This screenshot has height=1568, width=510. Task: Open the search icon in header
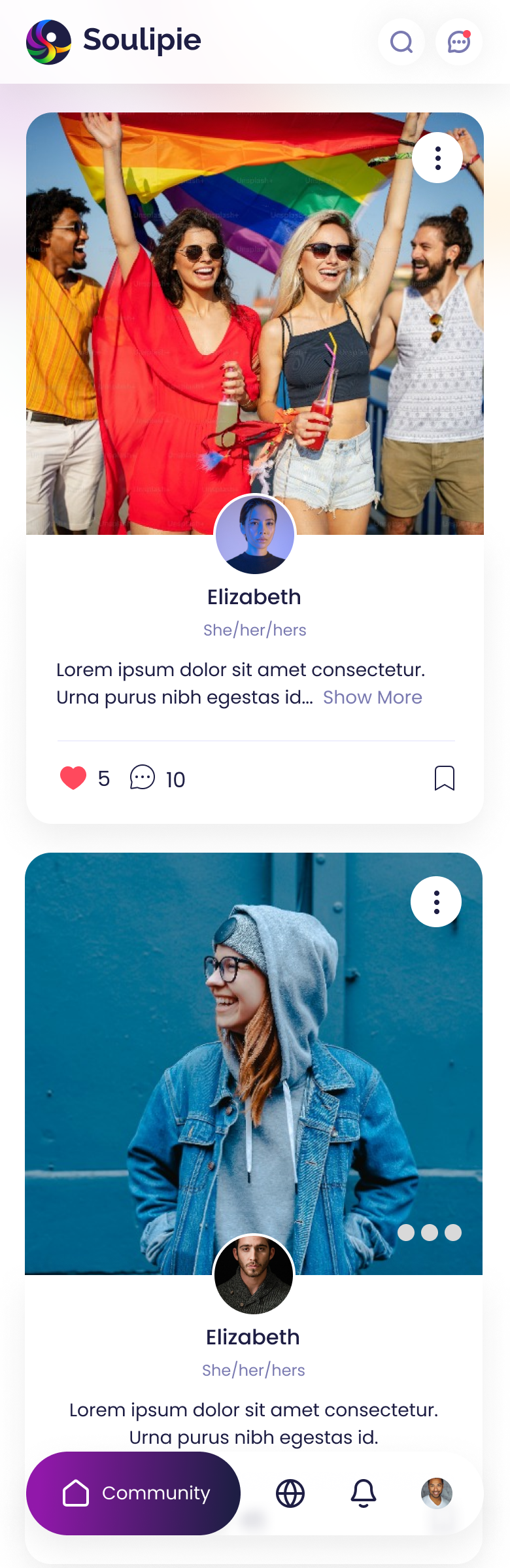[401, 42]
